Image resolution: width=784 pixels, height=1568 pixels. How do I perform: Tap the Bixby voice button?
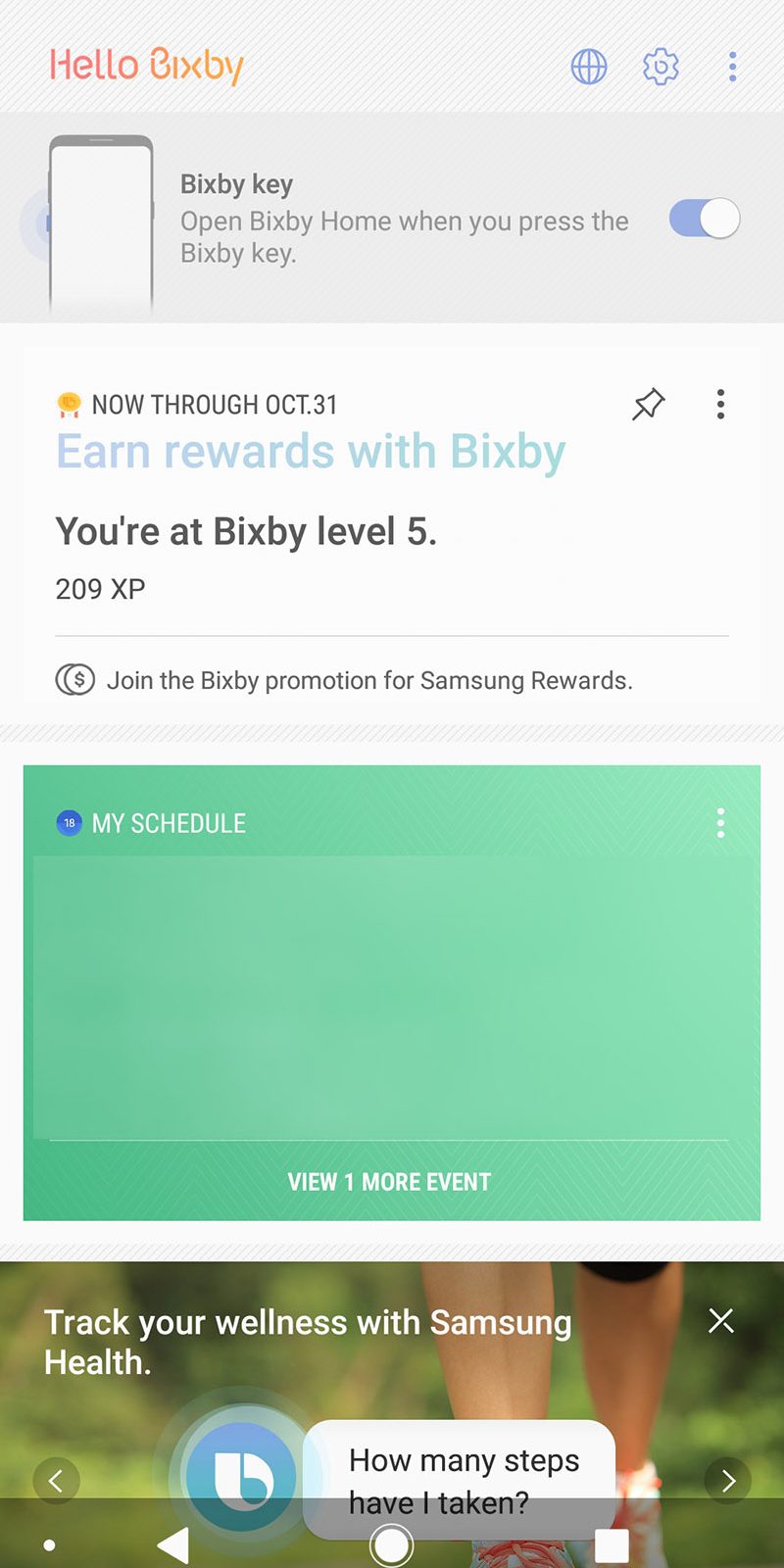coord(242,1475)
